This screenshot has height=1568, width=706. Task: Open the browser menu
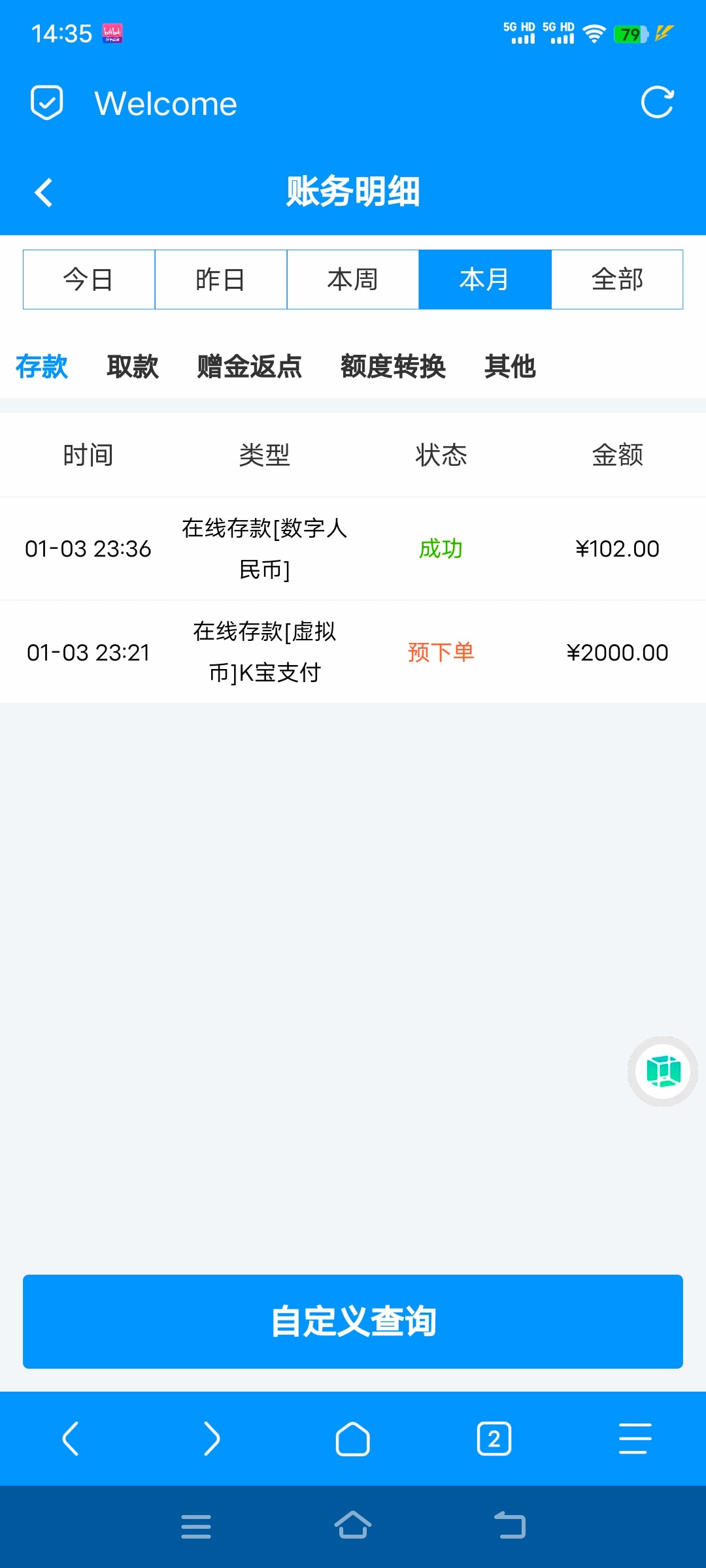(635, 1439)
